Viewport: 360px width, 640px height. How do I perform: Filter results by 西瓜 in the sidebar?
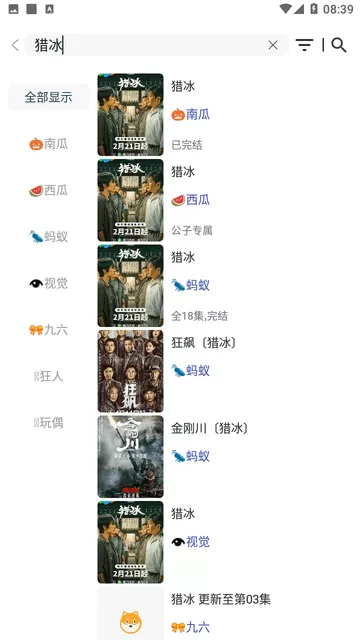pyautogui.click(x=49, y=190)
